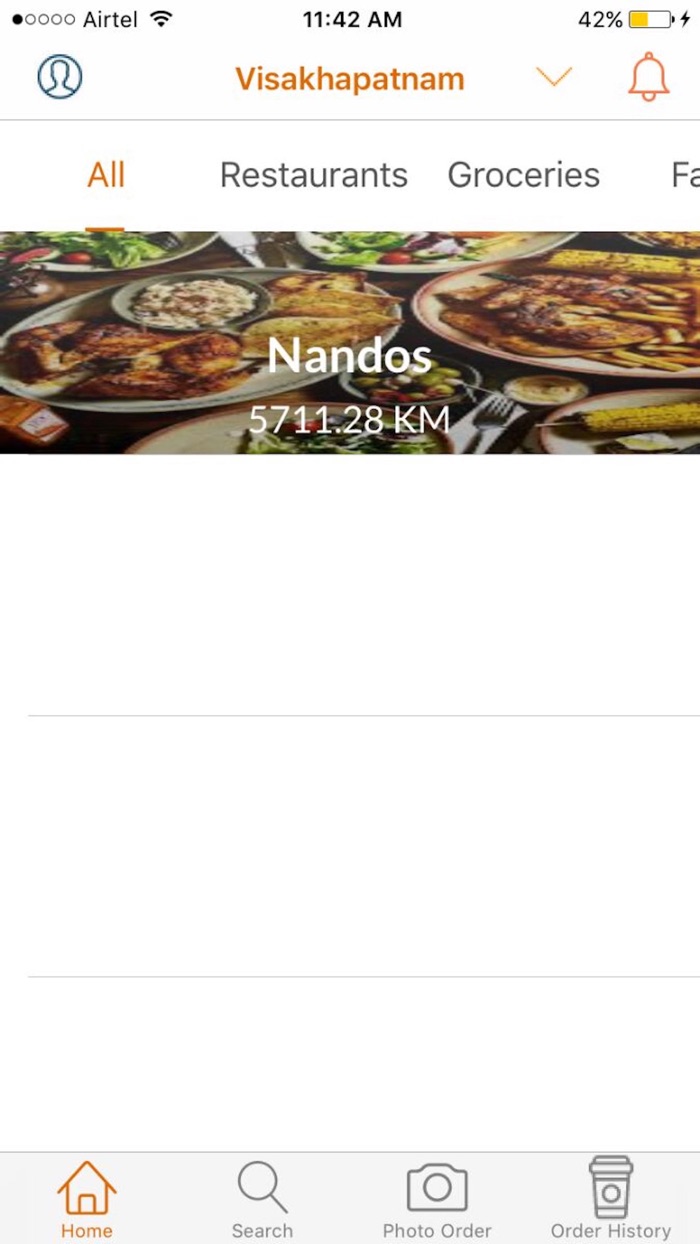Screen dimensions: 700x1244
Task: Switch to the Groceries tab
Action: coord(523,175)
